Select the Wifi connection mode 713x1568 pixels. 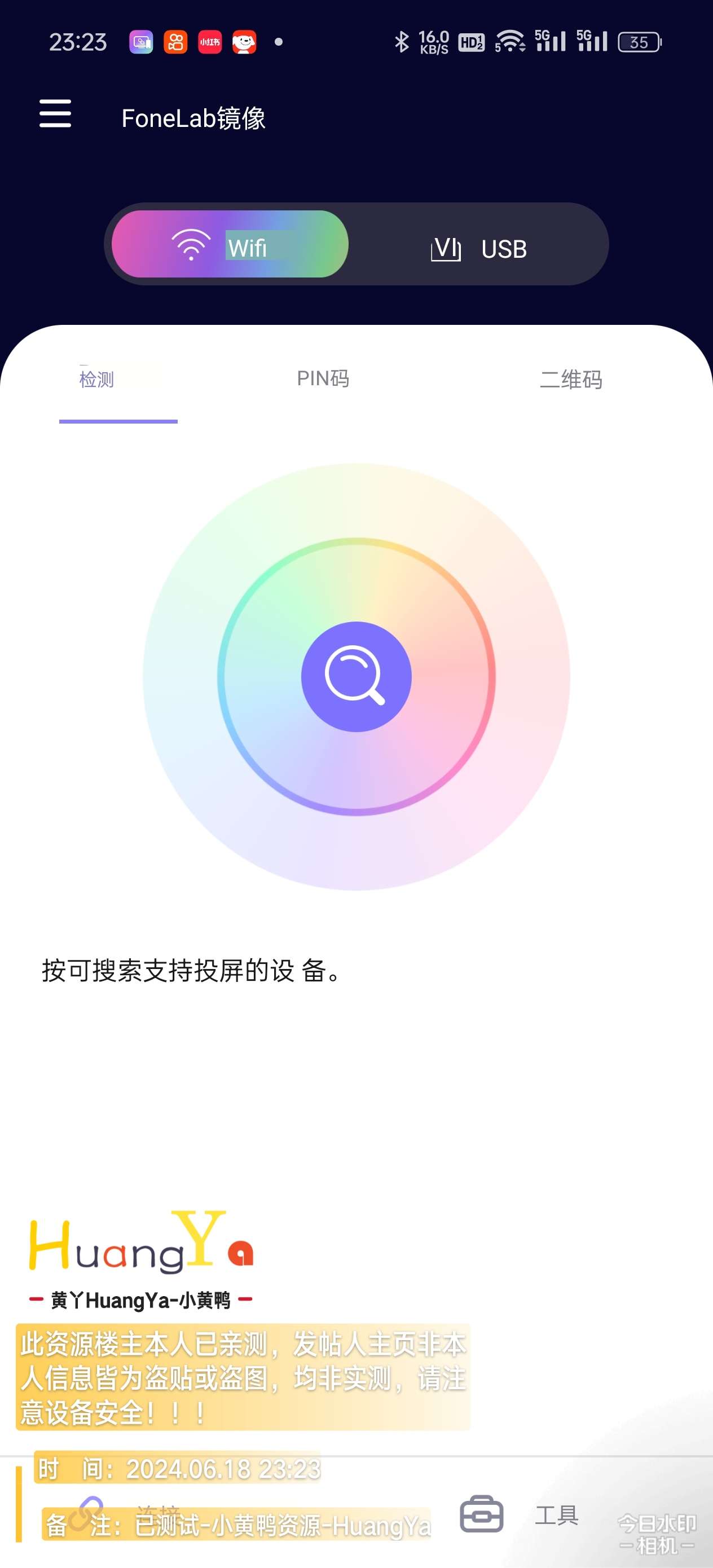230,245
